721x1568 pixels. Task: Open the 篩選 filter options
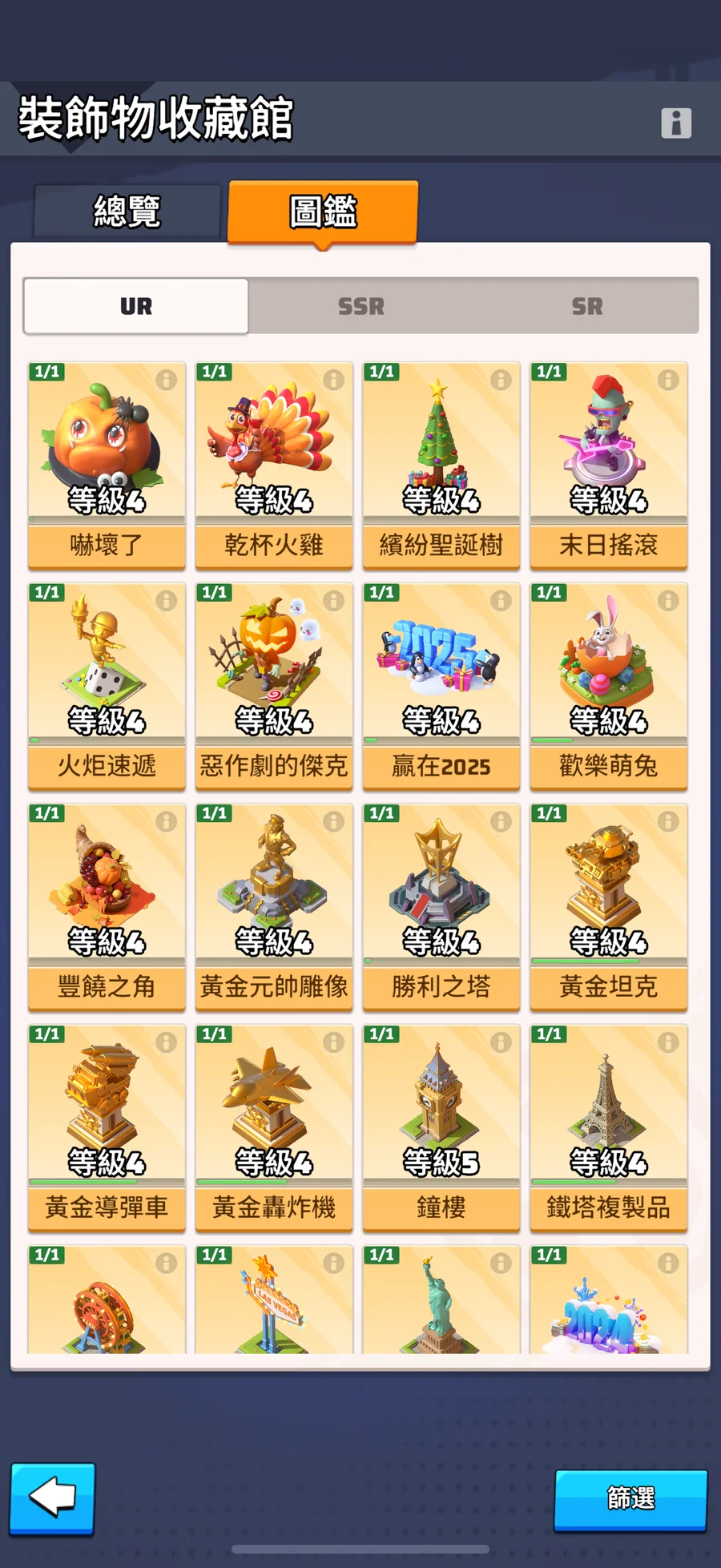pos(630,1498)
